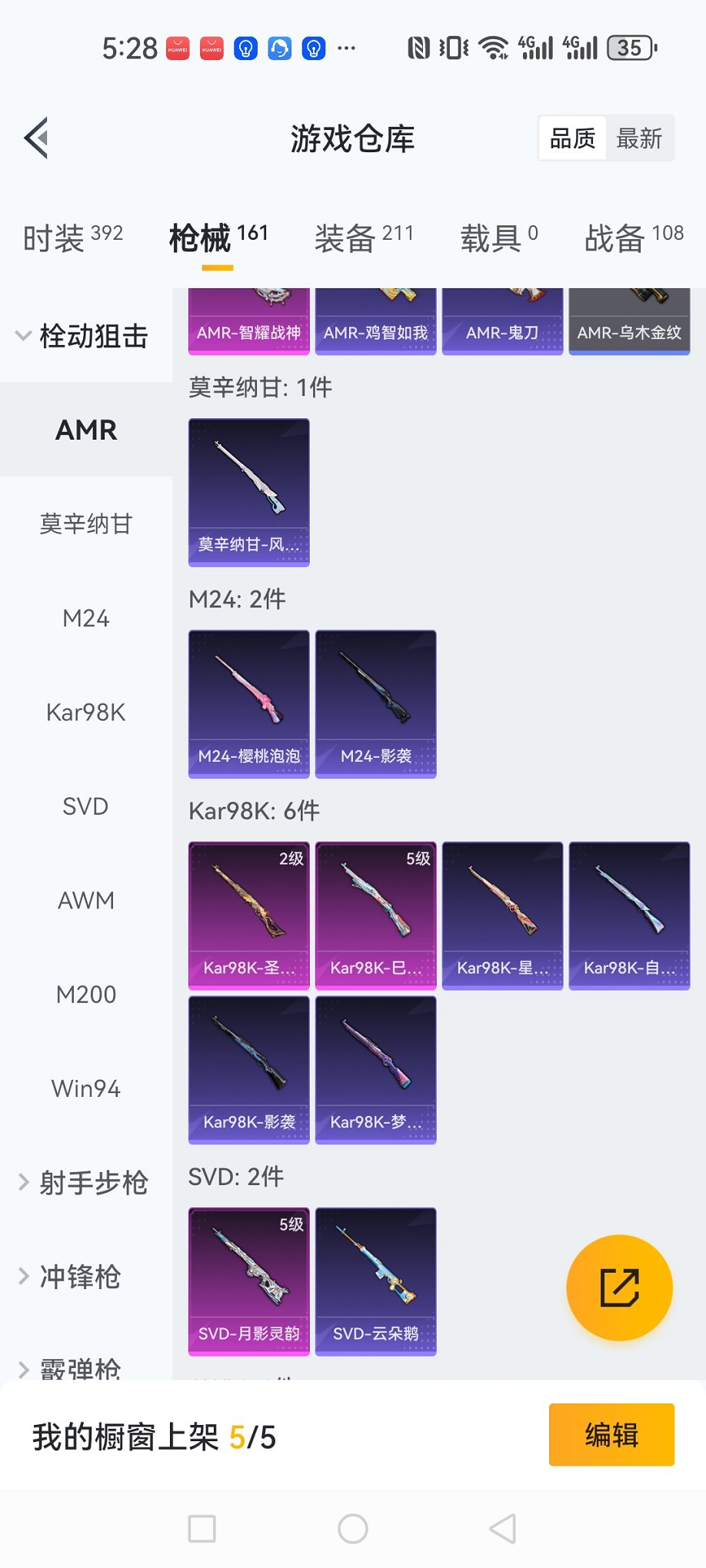Switch to the 时装 tab

pyautogui.click(x=73, y=238)
